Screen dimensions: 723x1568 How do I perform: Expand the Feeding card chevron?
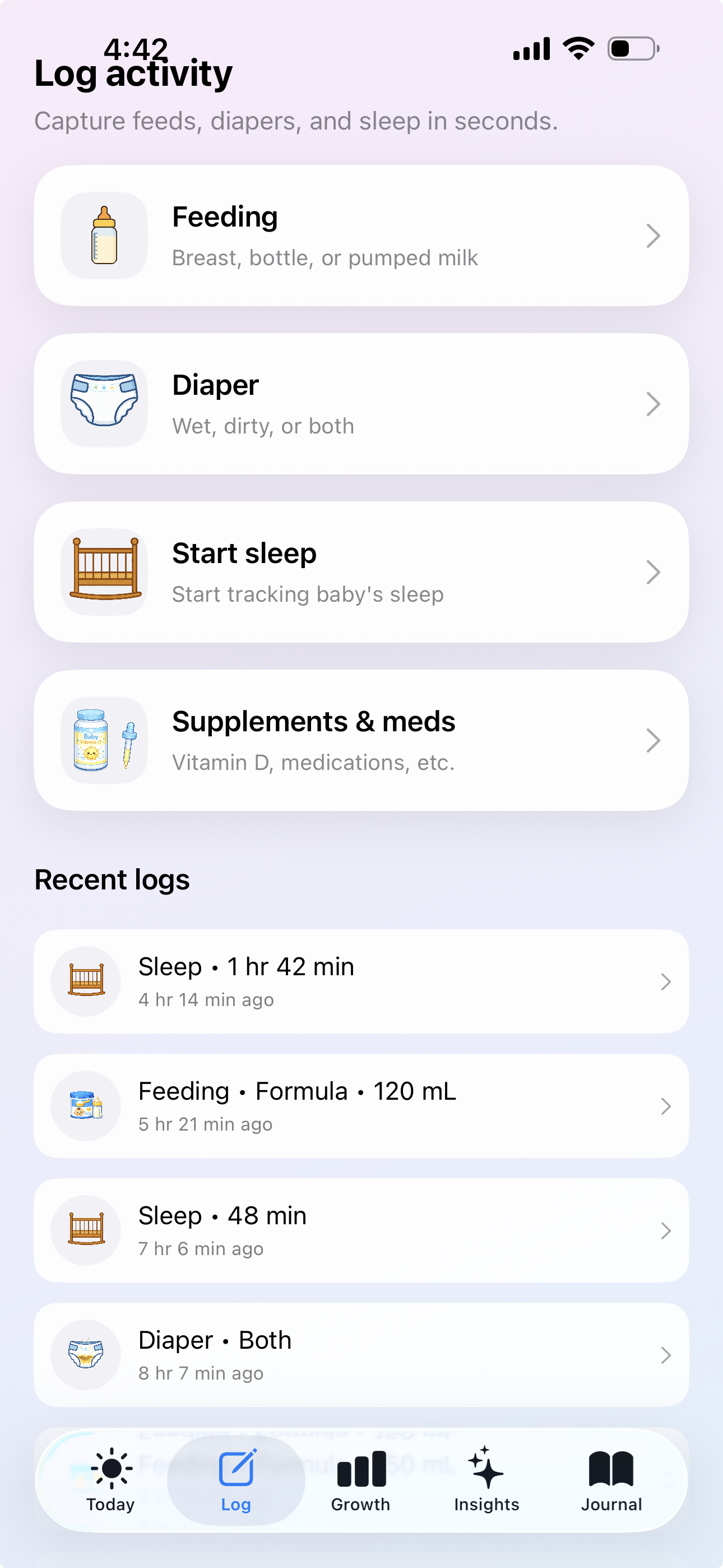(x=653, y=236)
